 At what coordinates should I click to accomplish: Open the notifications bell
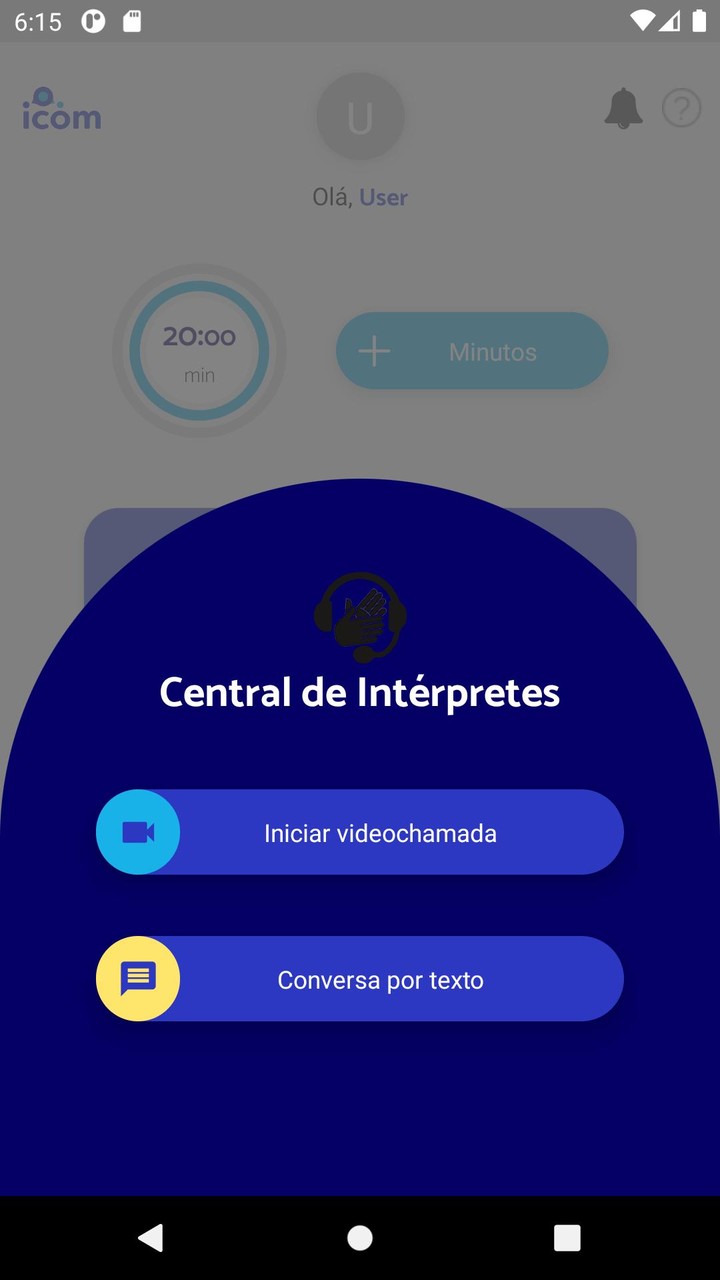(623, 108)
